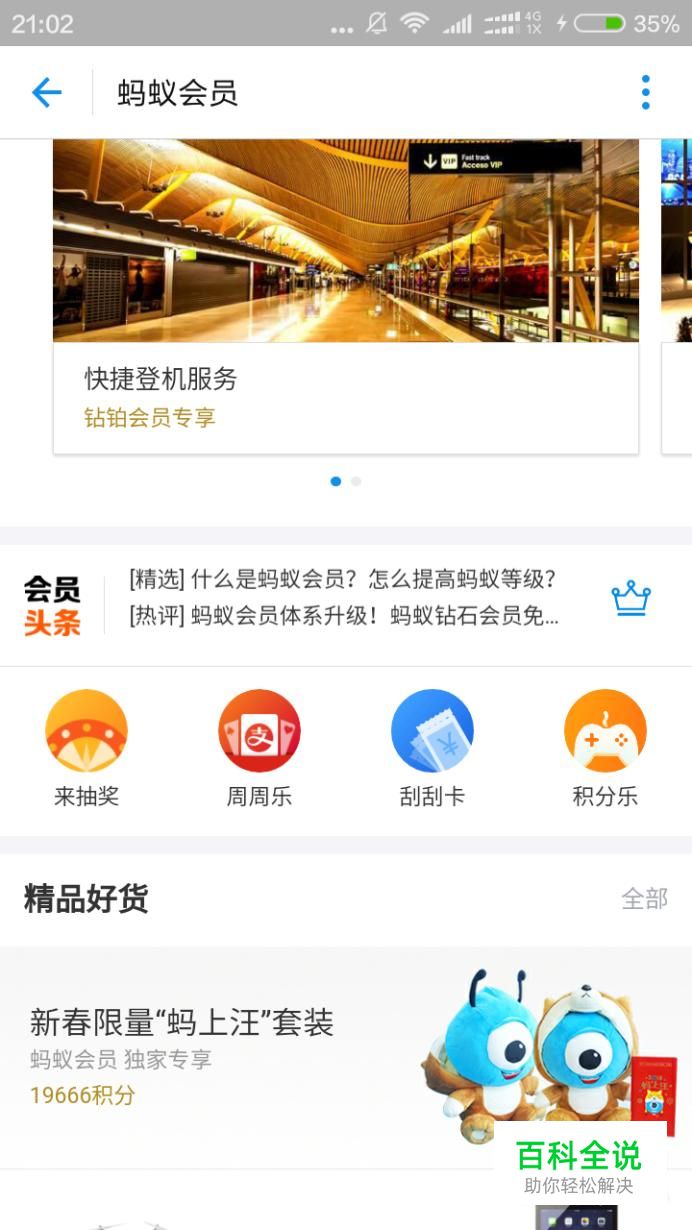View 全部 under 精品好货

click(x=645, y=899)
